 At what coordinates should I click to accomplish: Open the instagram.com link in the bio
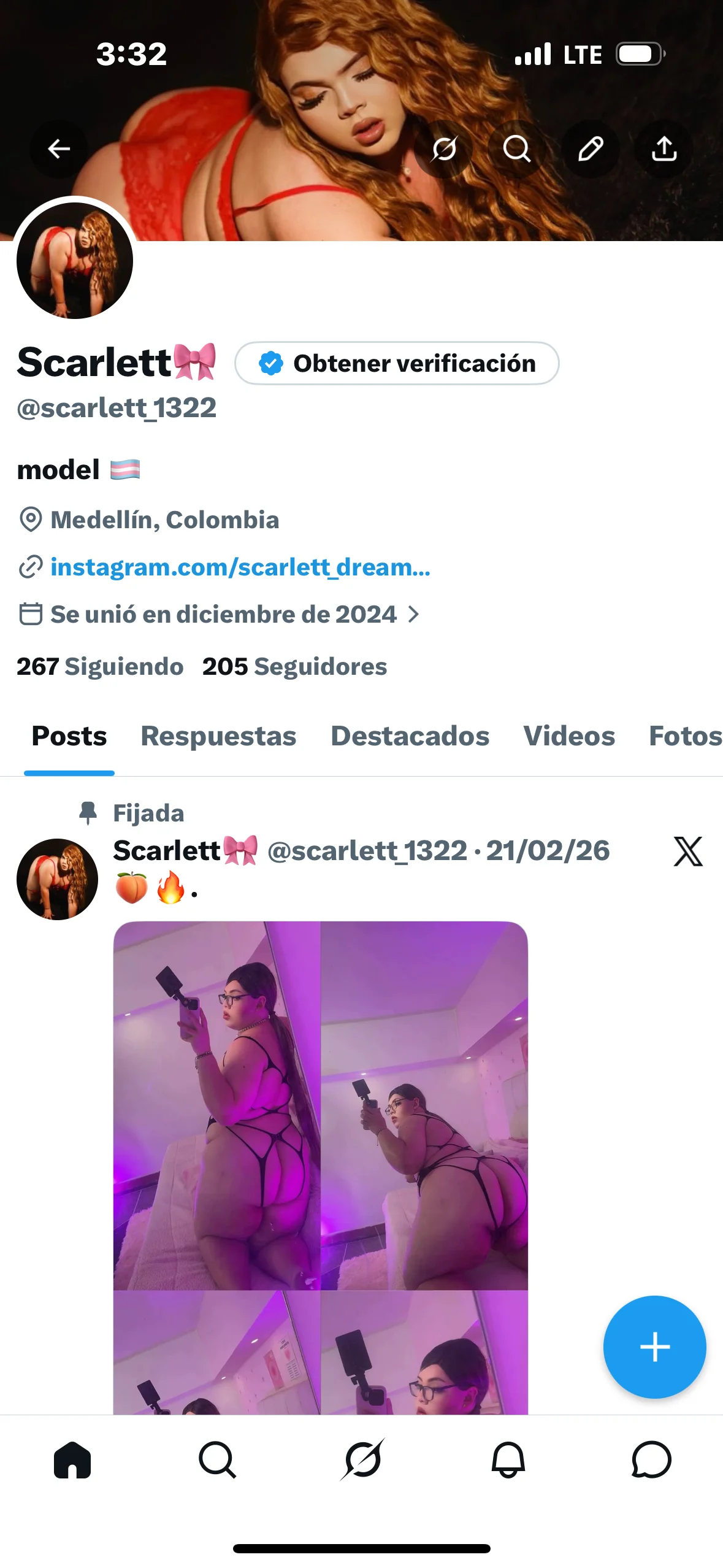coord(240,567)
